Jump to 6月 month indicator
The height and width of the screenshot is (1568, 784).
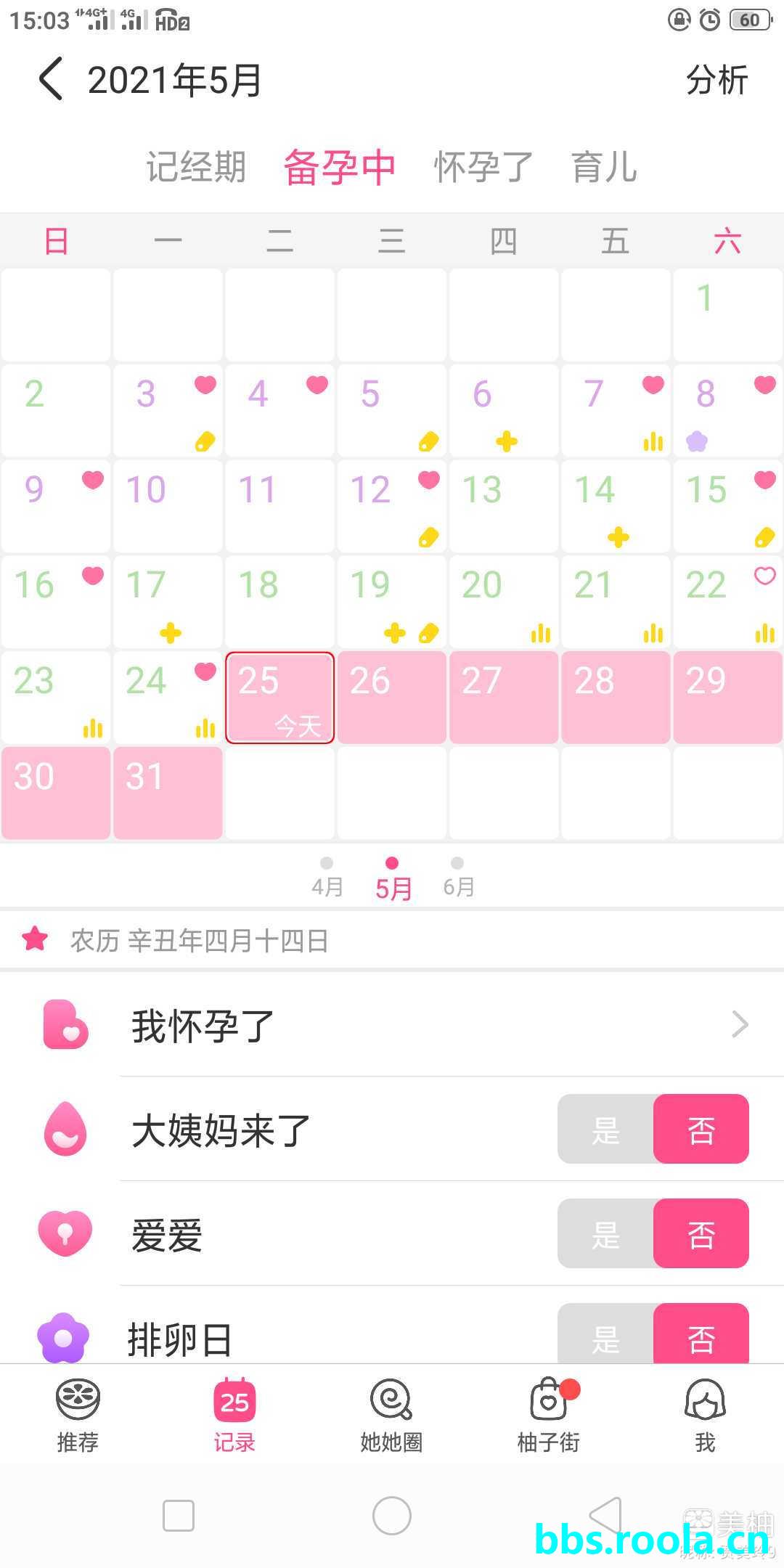[x=458, y=878]
